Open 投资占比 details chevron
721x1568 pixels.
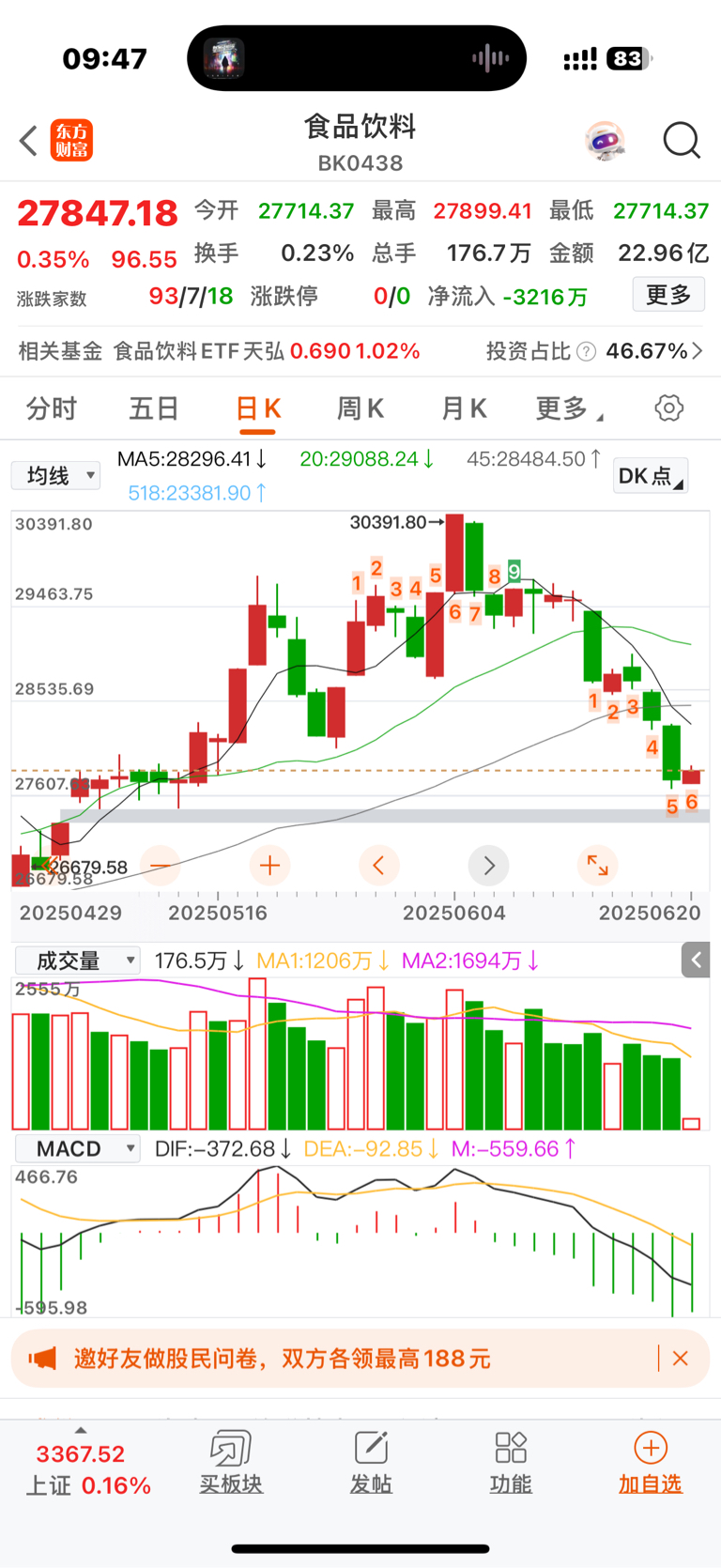697,351
